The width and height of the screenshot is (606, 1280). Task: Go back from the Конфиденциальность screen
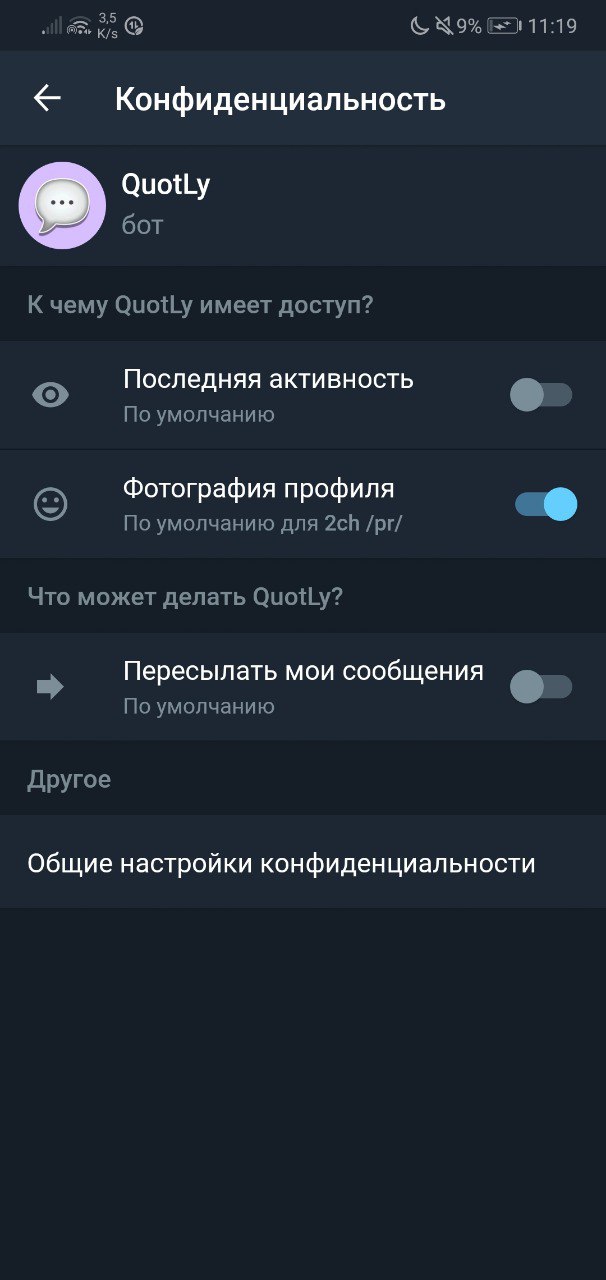click(x=47, y=98)
